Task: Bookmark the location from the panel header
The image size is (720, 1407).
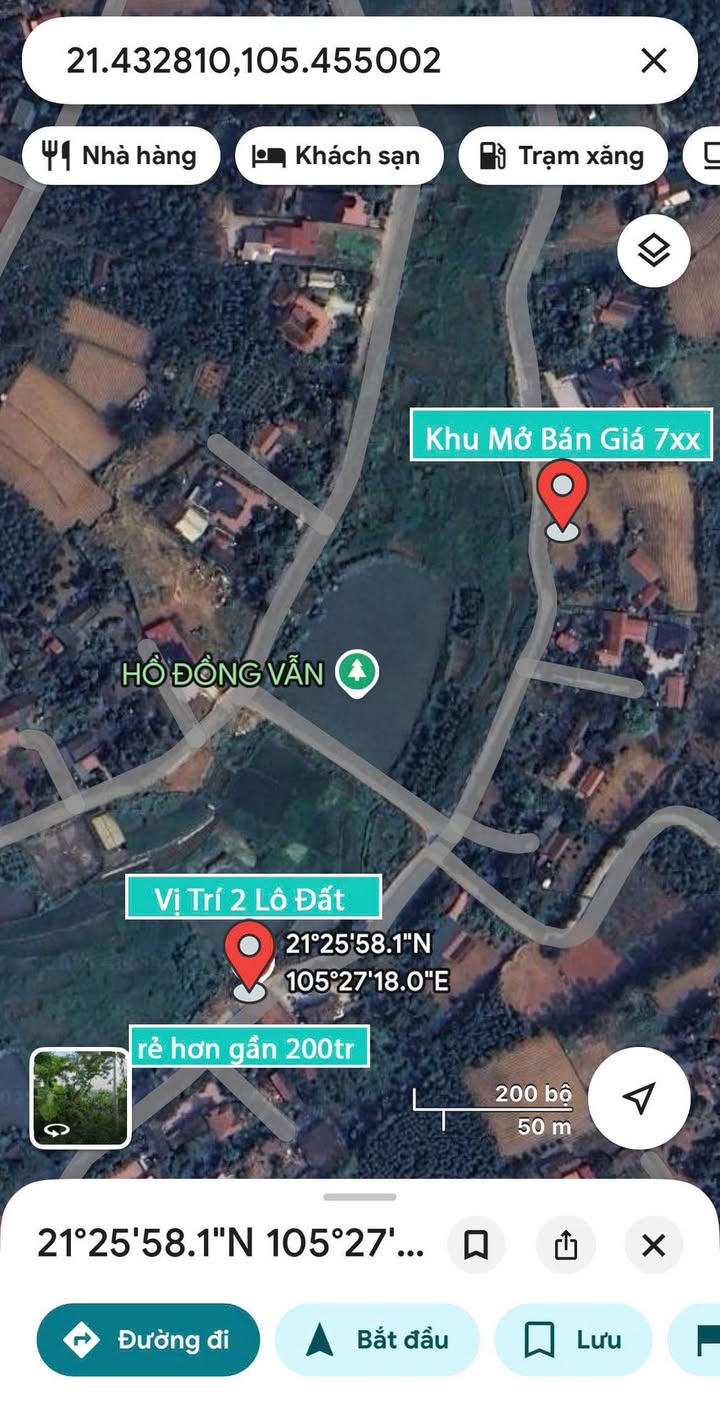Action: click(475, 1245)
